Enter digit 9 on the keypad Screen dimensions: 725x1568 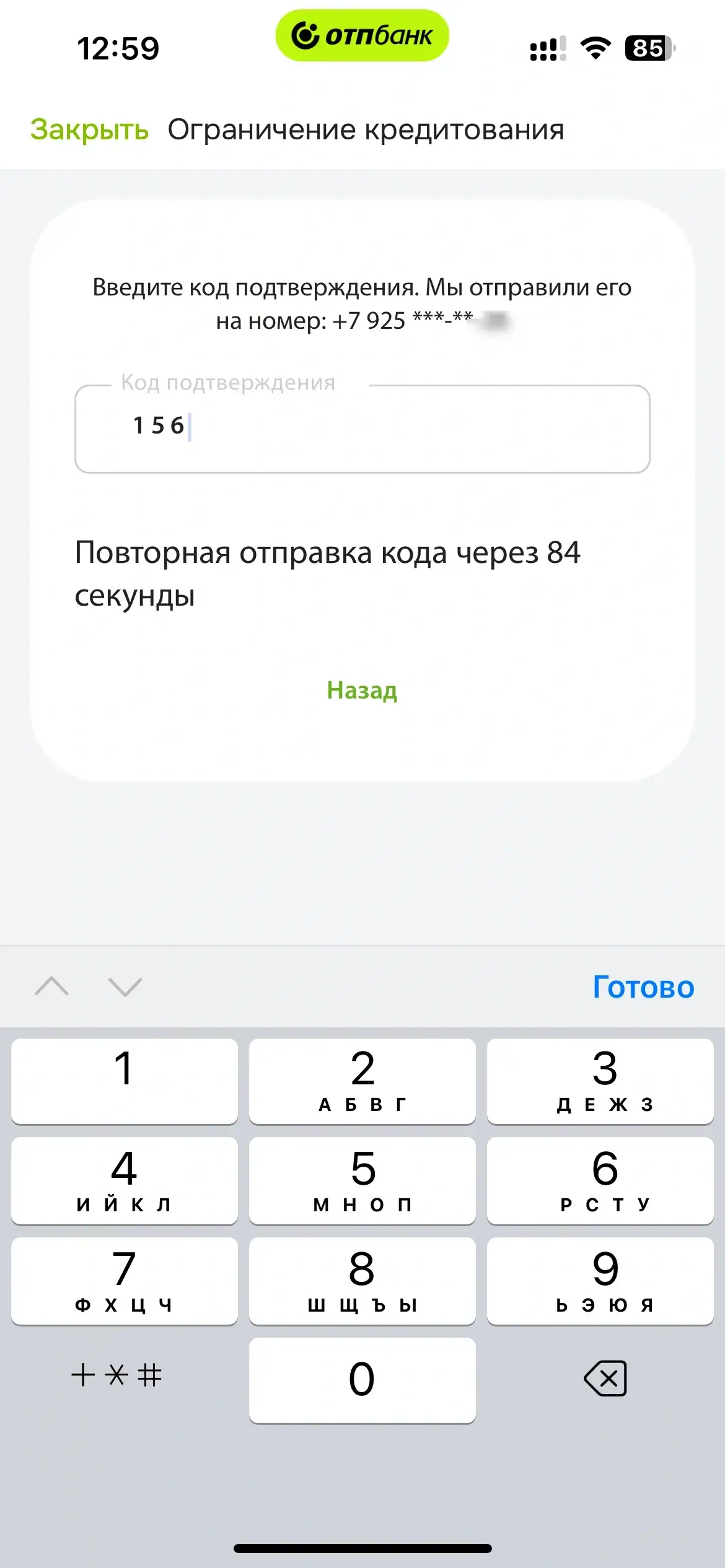point(600,1281)
